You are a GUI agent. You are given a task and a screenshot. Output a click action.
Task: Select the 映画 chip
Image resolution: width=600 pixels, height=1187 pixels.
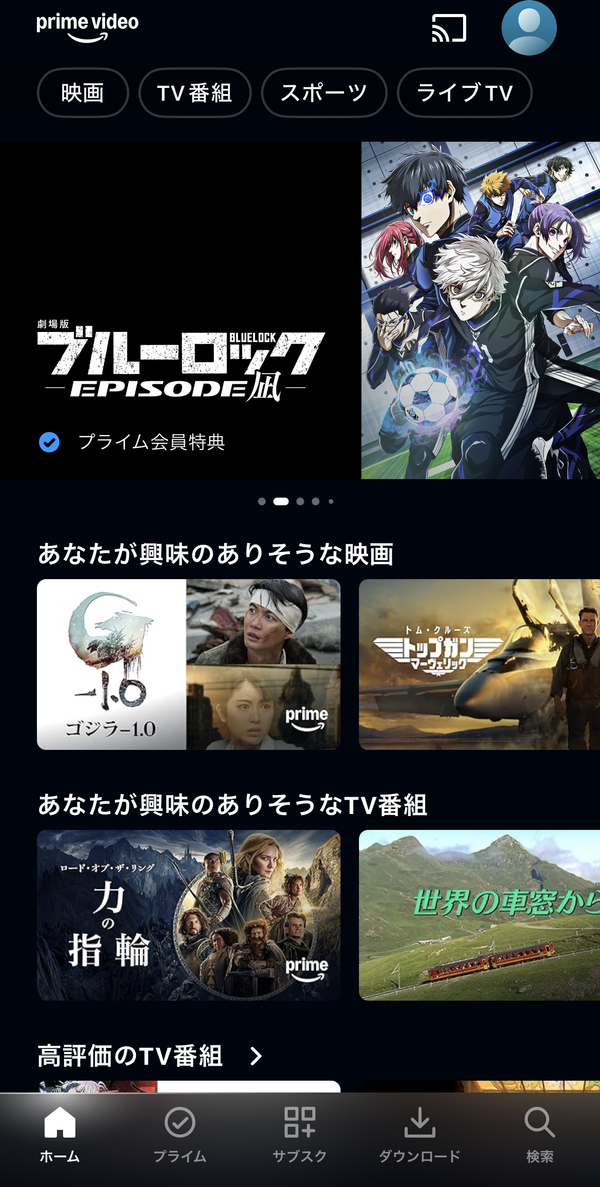click(83, 92)
